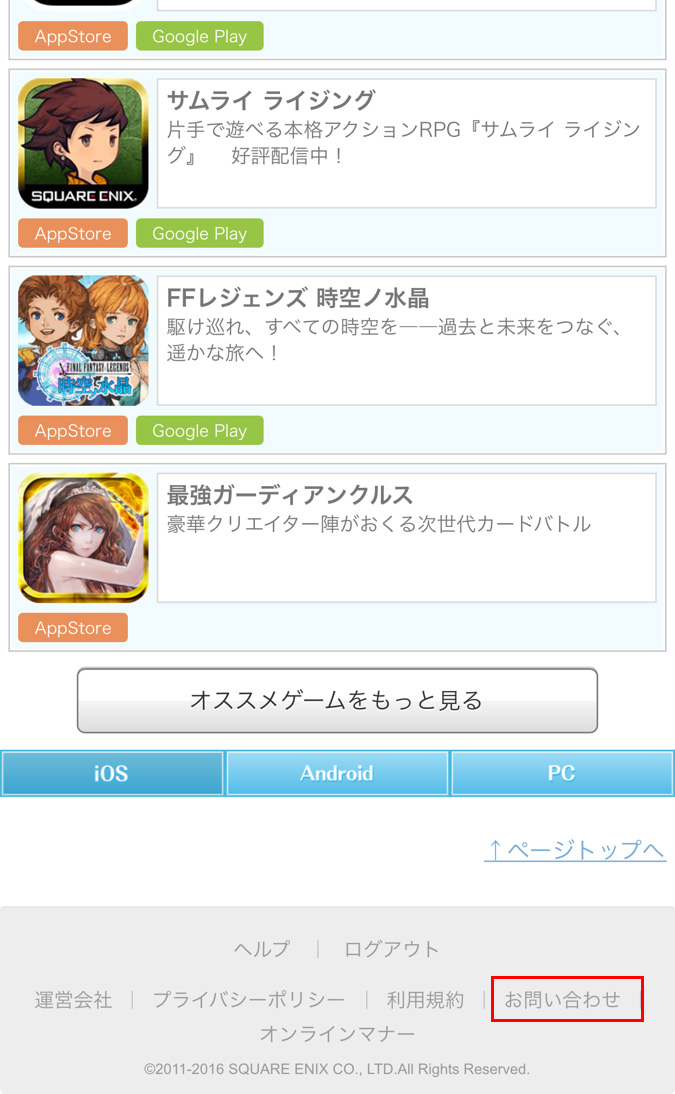Screen dimensions: 675x1094
Task: Open Google Play link for FFレジェンズ 時空ノ水晶
Action: tap(199, 430)
